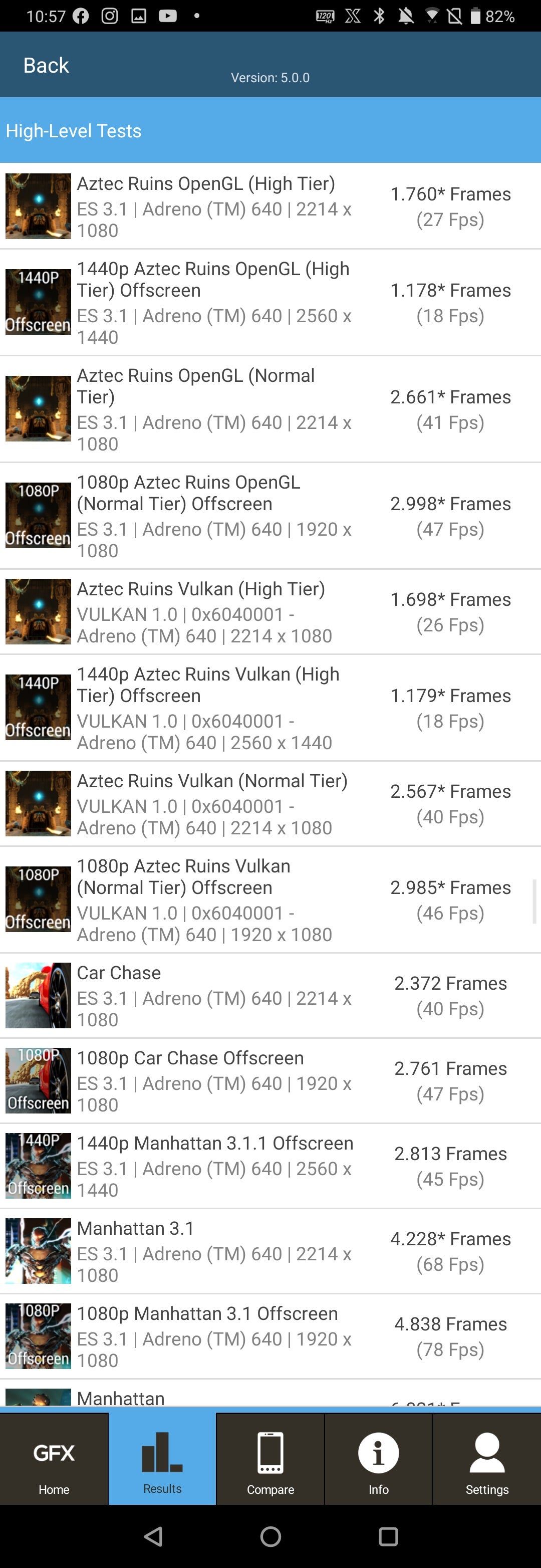
Task: Open the Car Chase result
Action: (x=270, y=996)
